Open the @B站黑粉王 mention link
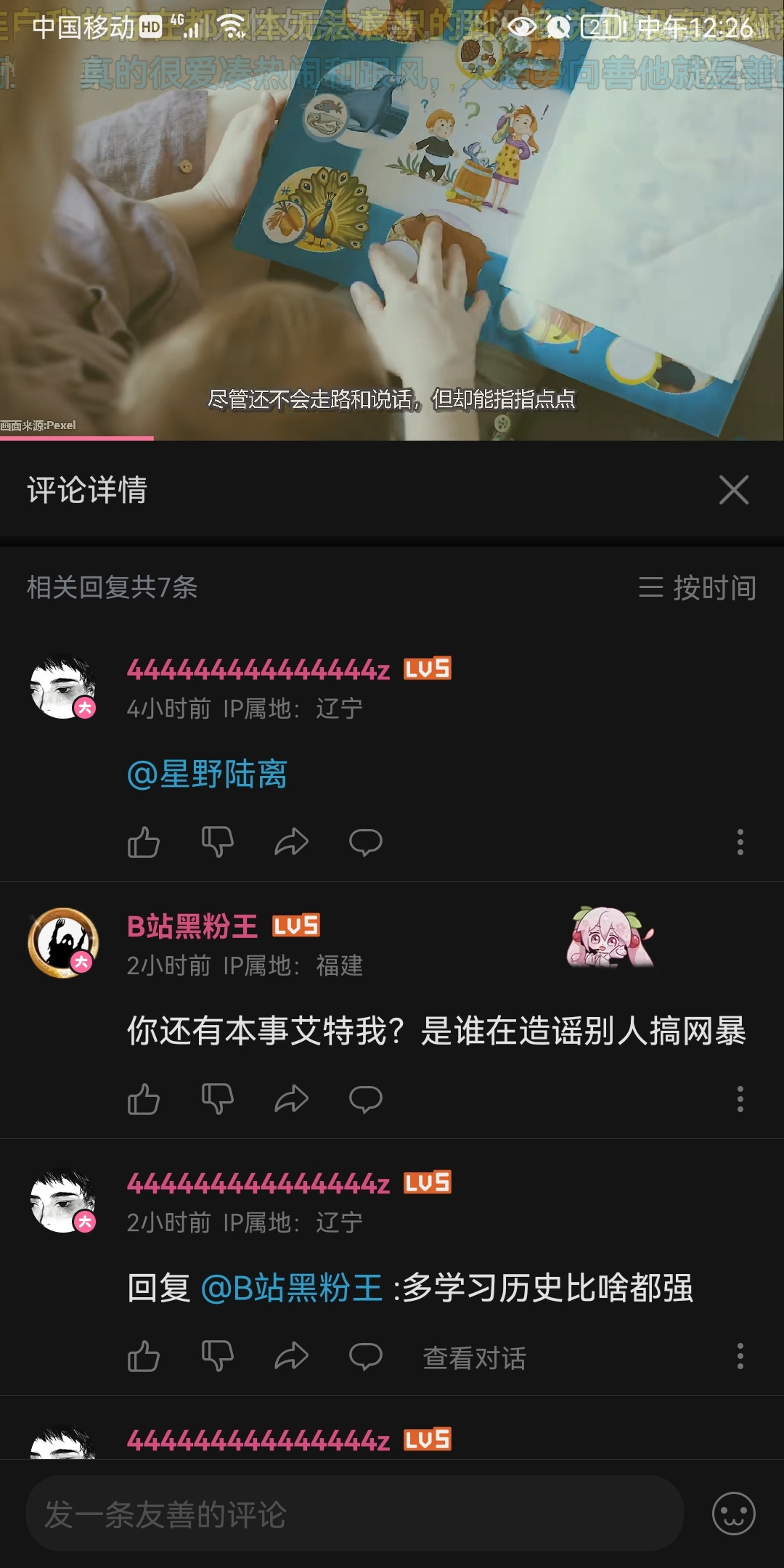The height and width of the screenshot is (1568, 784). pos(292,1288)
